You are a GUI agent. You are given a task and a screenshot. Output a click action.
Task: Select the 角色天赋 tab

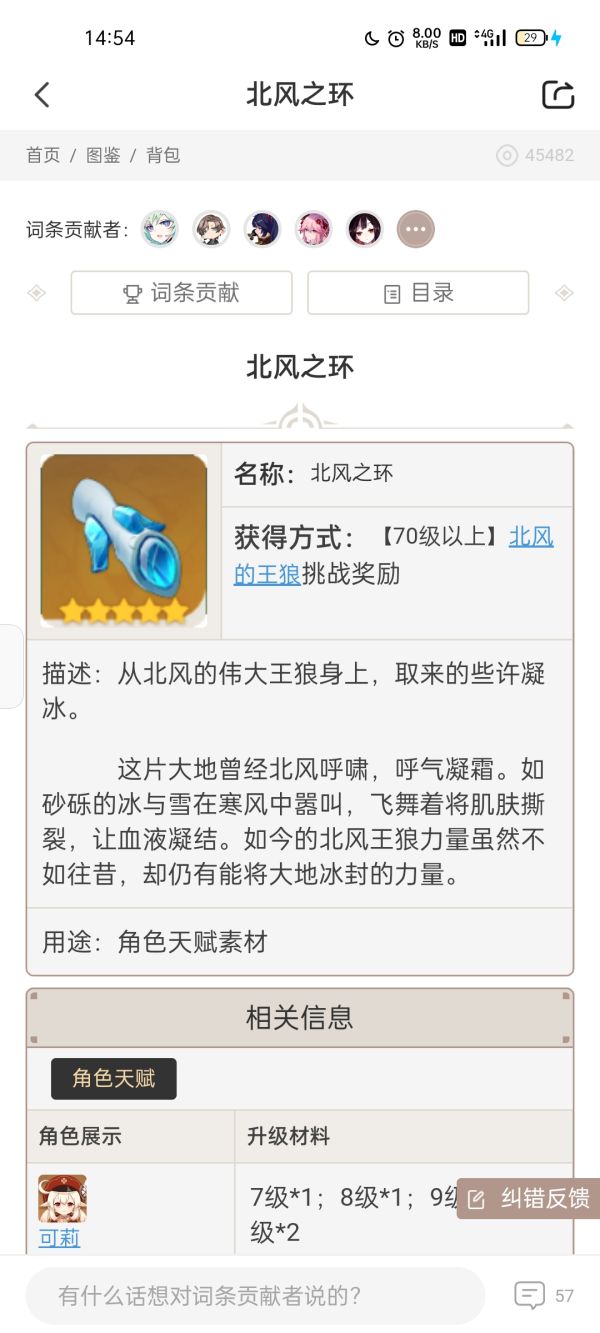coord(114,1079)
